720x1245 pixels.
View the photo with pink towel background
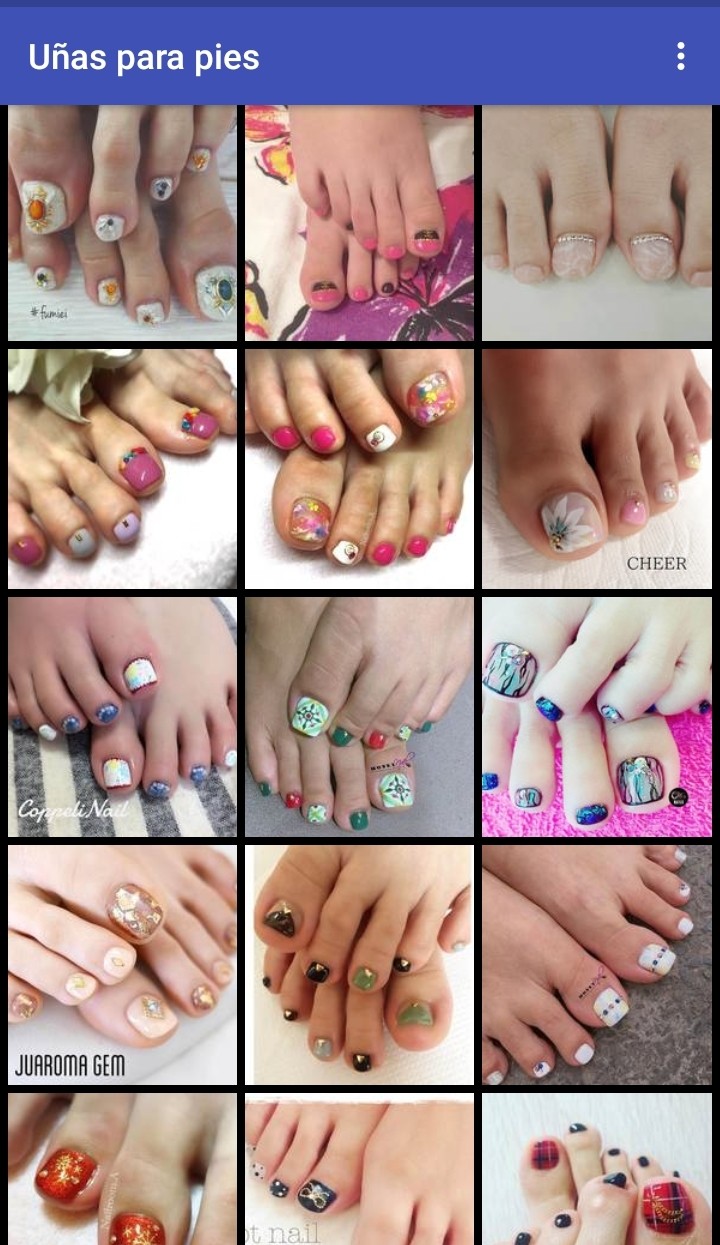pos(596,716)
